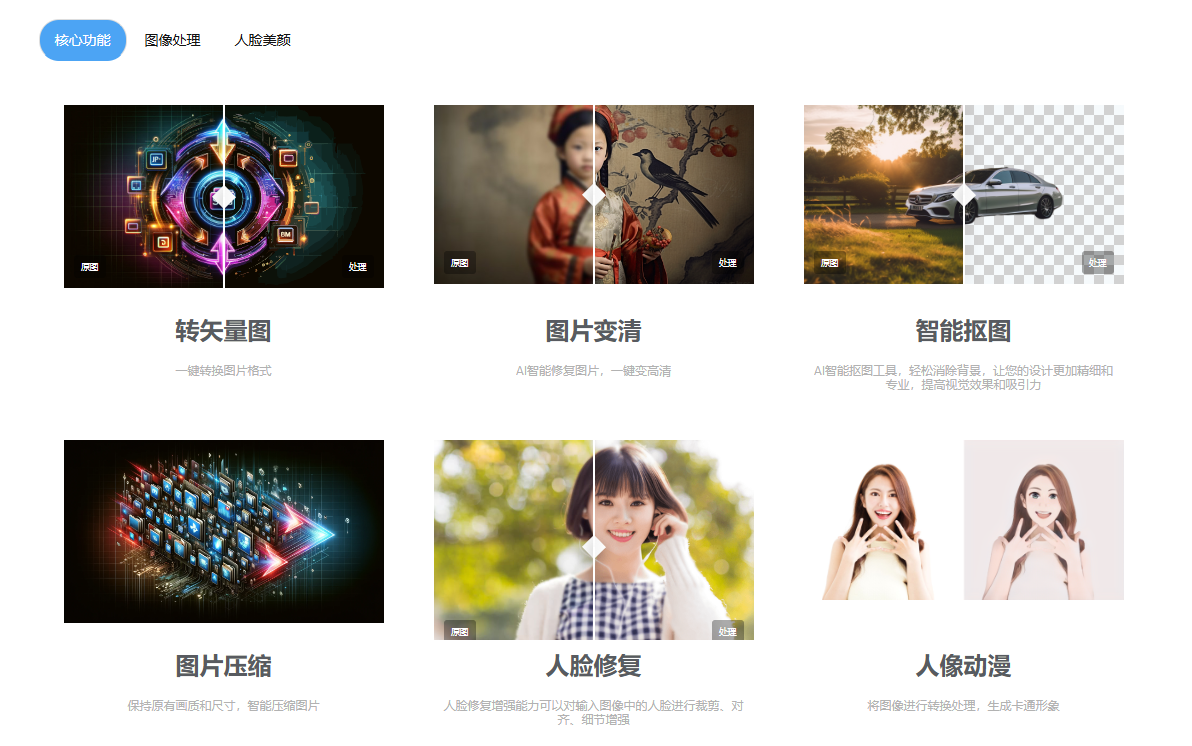This screenshot has height=746, width=1192.
Task: Open the 智能抠图 feature card
Action: tap(963, 331)
